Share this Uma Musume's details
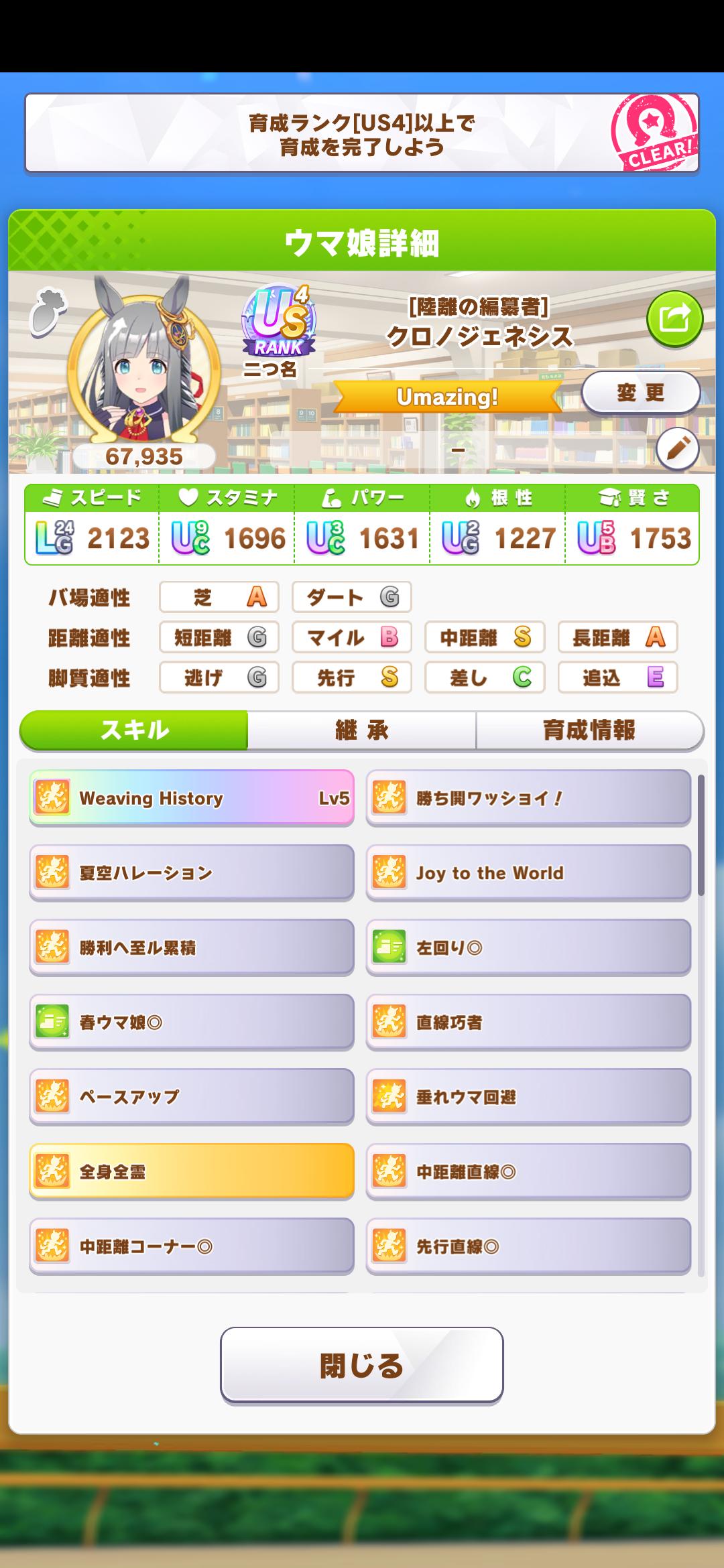 [x=674, y=318]
